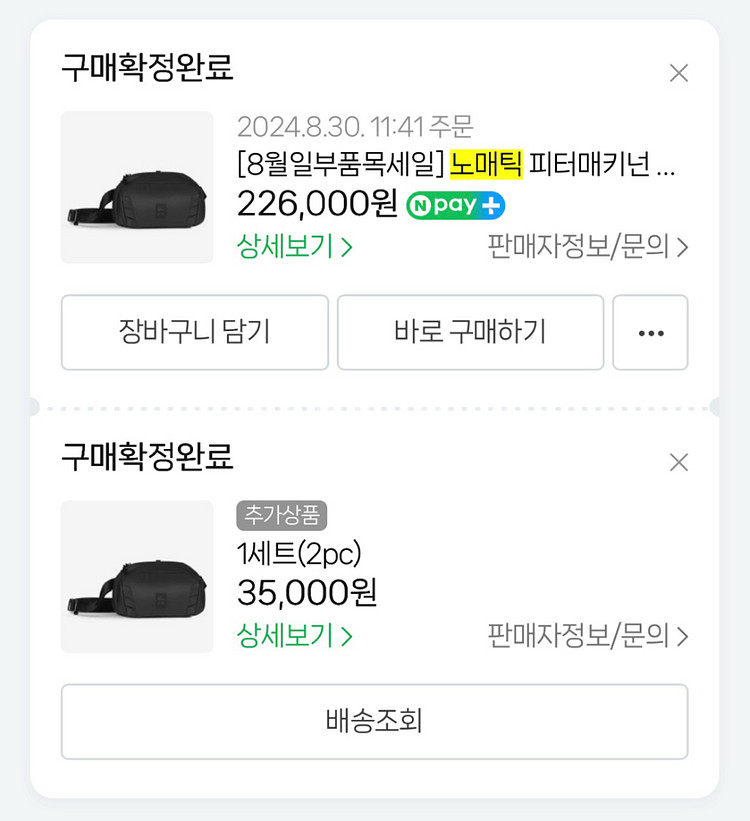Click the Npay payment badge icon
750x821 pixels.
455,205
